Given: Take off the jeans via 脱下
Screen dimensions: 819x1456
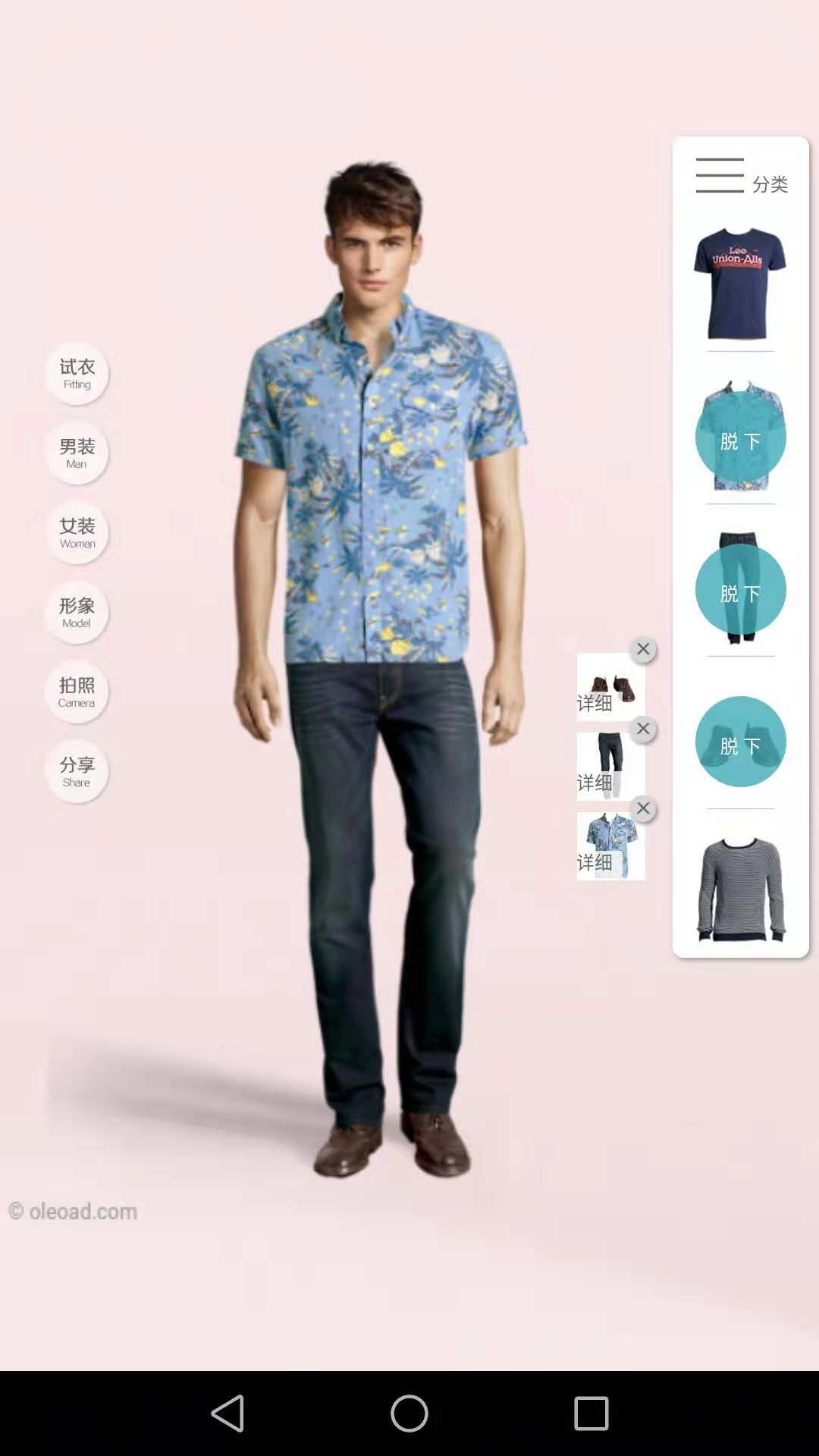Looking at the screenshot, I should click(740, 590).
